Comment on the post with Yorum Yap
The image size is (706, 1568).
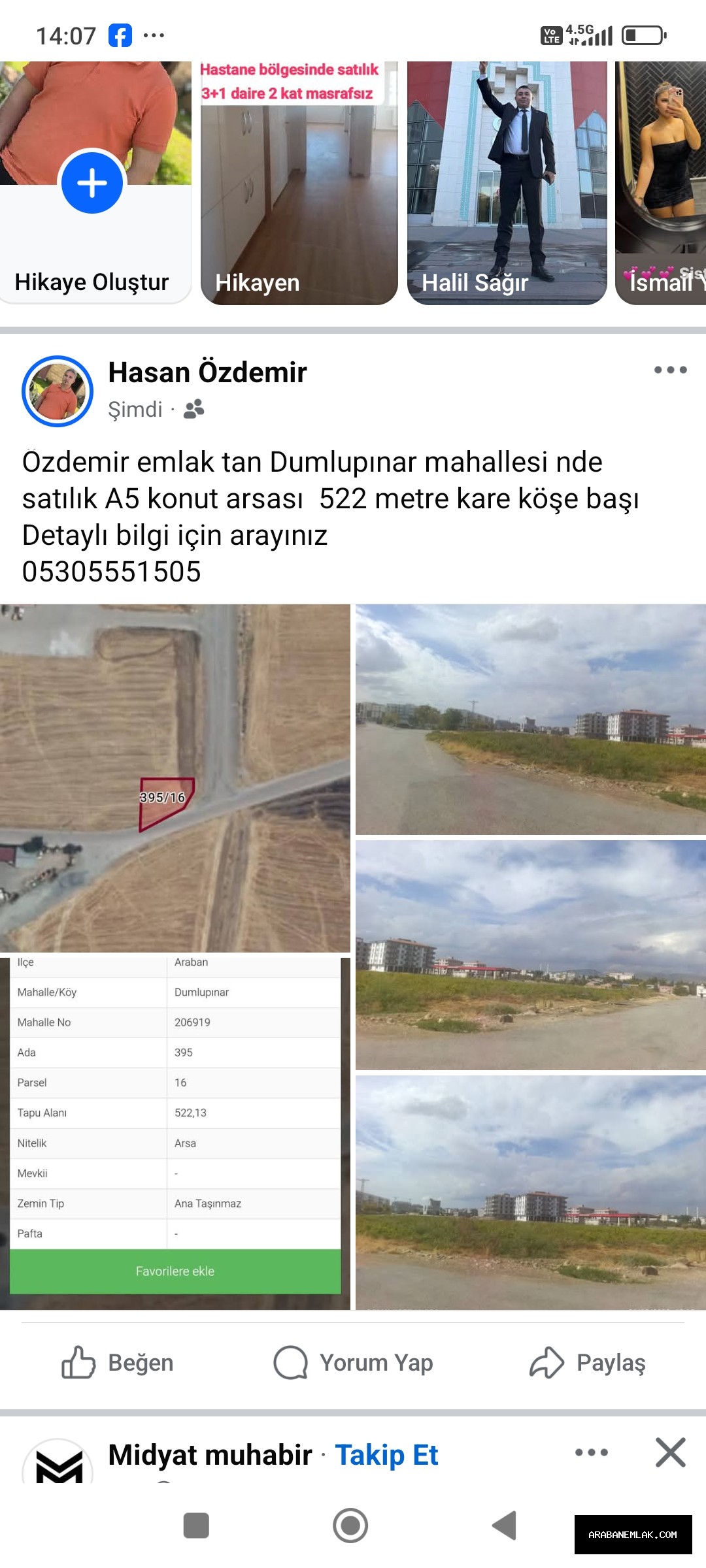tap(353, 1363)
